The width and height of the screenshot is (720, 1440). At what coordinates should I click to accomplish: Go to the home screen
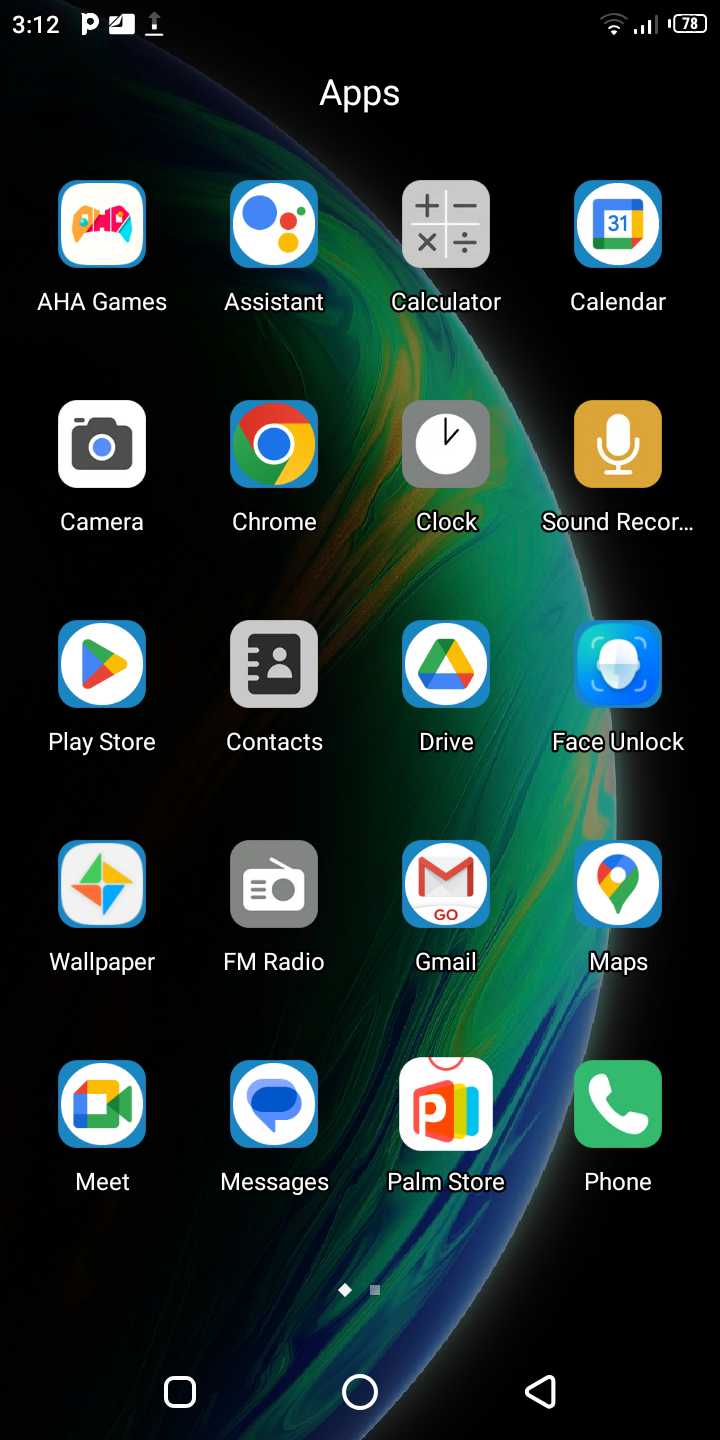click(360, 1392)
